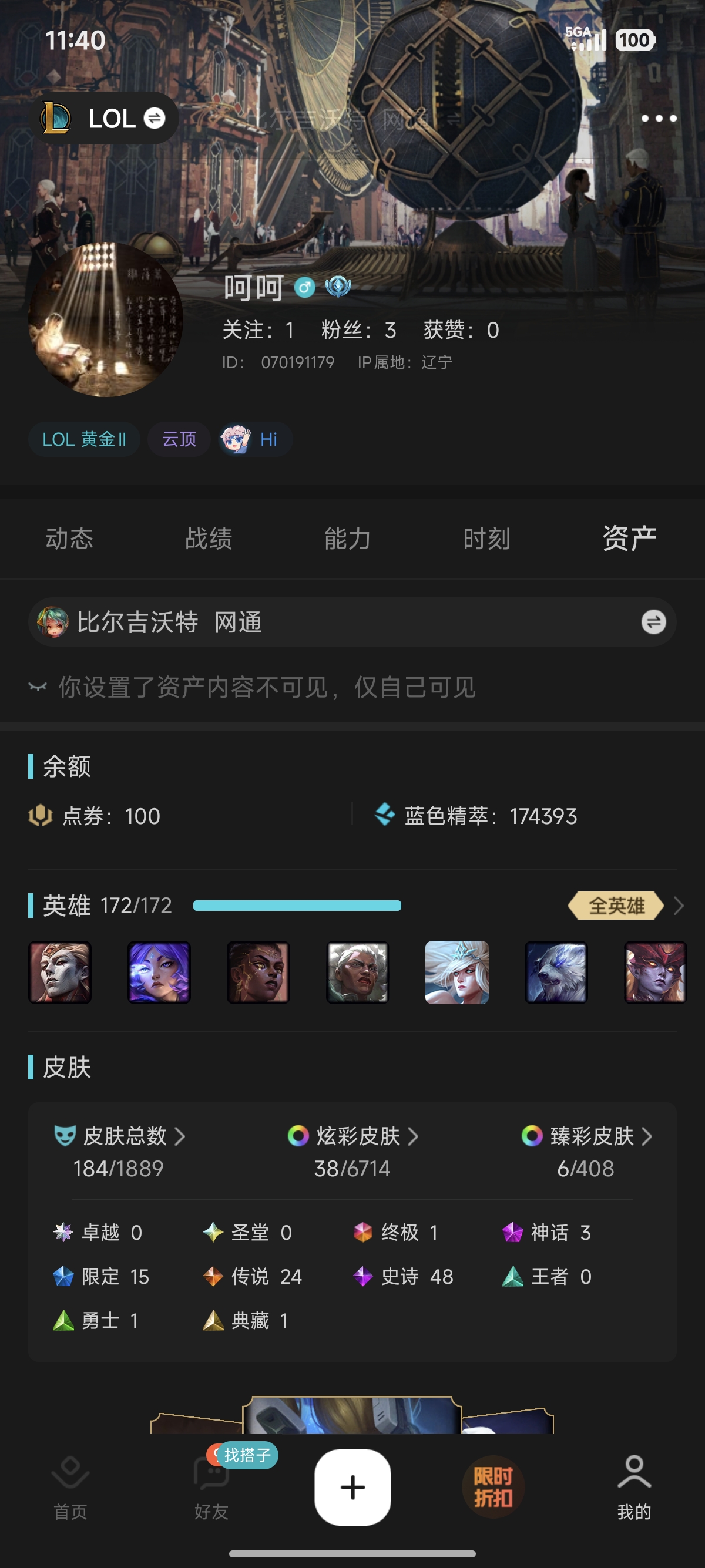Open the profile avatar picture
The image size is (705, 1568).
[x=105, y=319]
